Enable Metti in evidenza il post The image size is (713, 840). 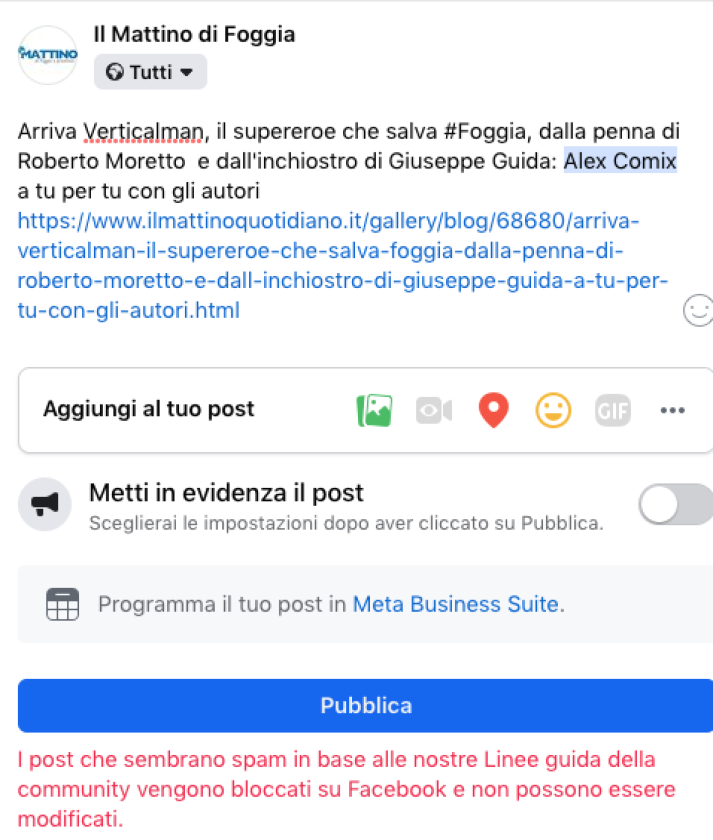click(x=676, y=505)
